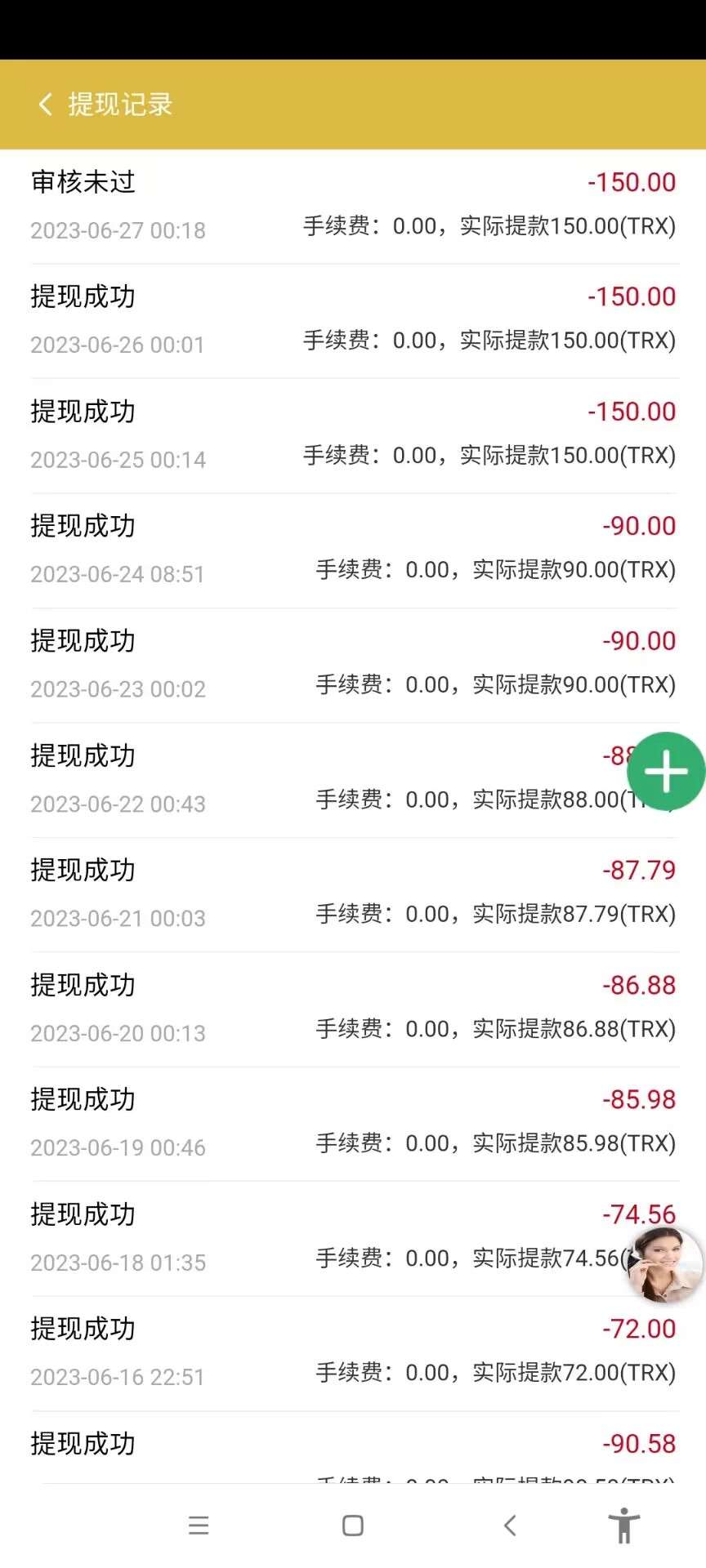Go to the system home screen
The image size is (706, 1568).
coord(353,1526)
